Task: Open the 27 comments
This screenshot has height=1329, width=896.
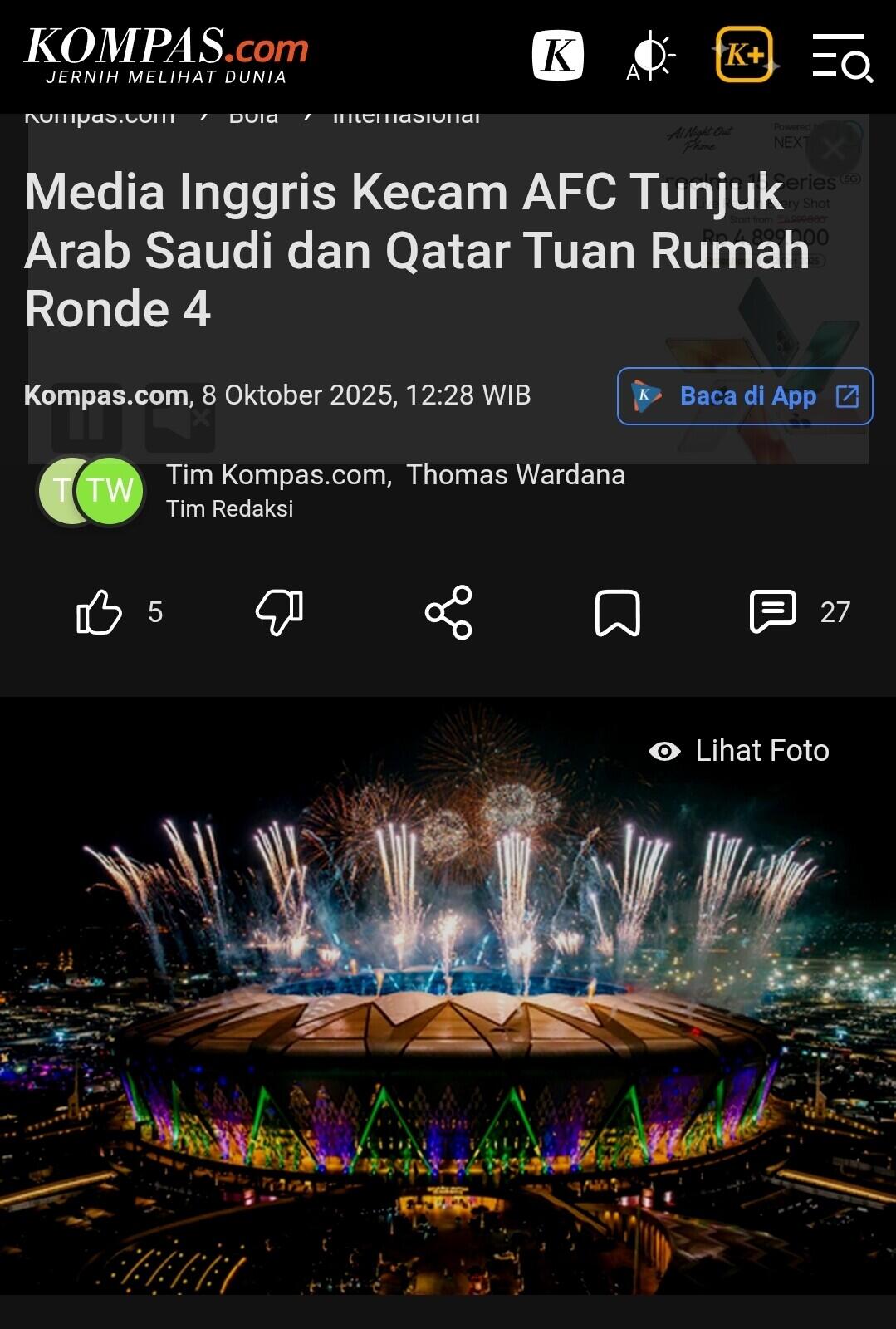Action: pyautogui.click(x=773, y=612)
